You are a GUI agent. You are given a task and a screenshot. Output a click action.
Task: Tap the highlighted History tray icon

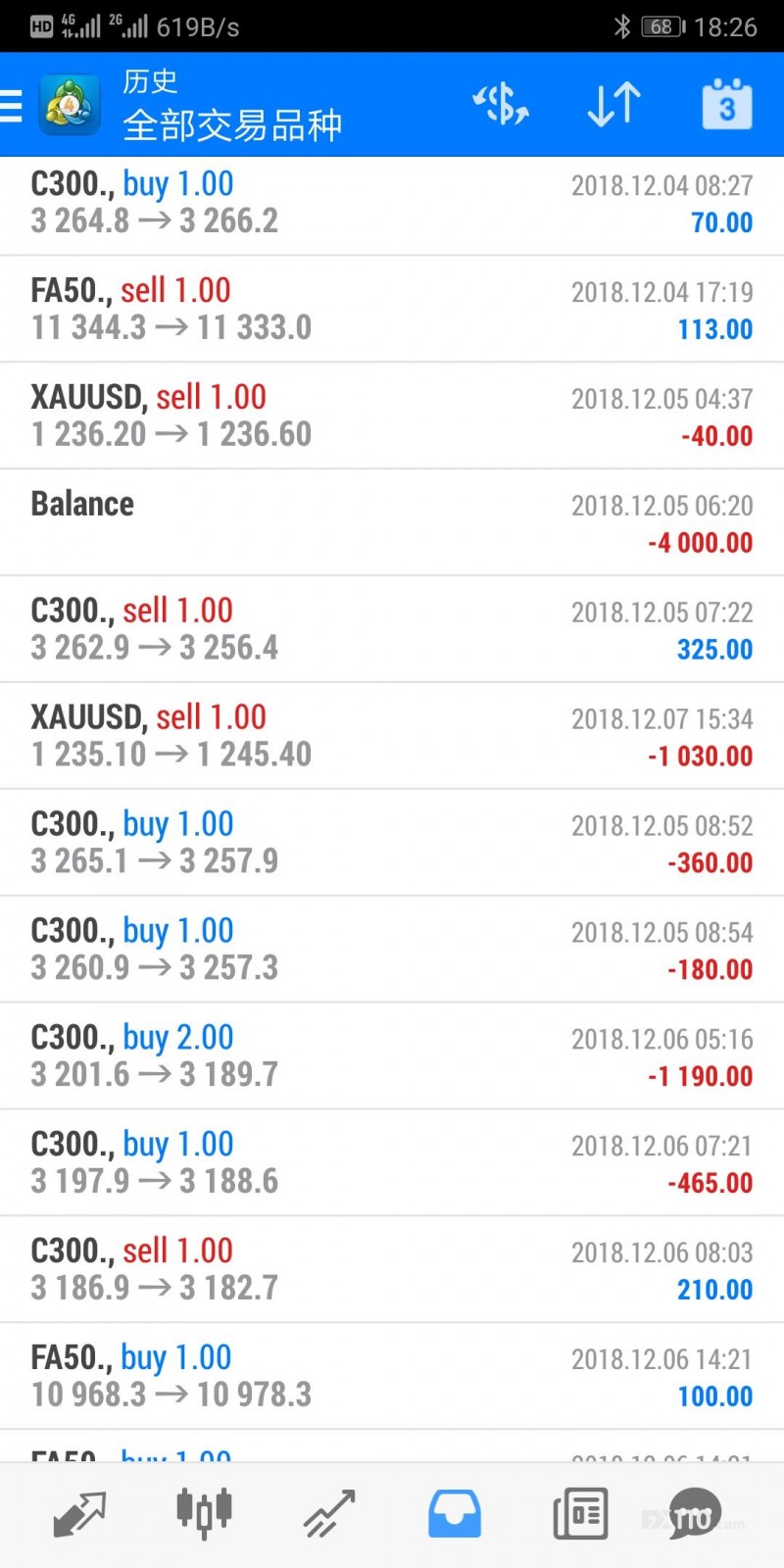tap(454, 1512)
